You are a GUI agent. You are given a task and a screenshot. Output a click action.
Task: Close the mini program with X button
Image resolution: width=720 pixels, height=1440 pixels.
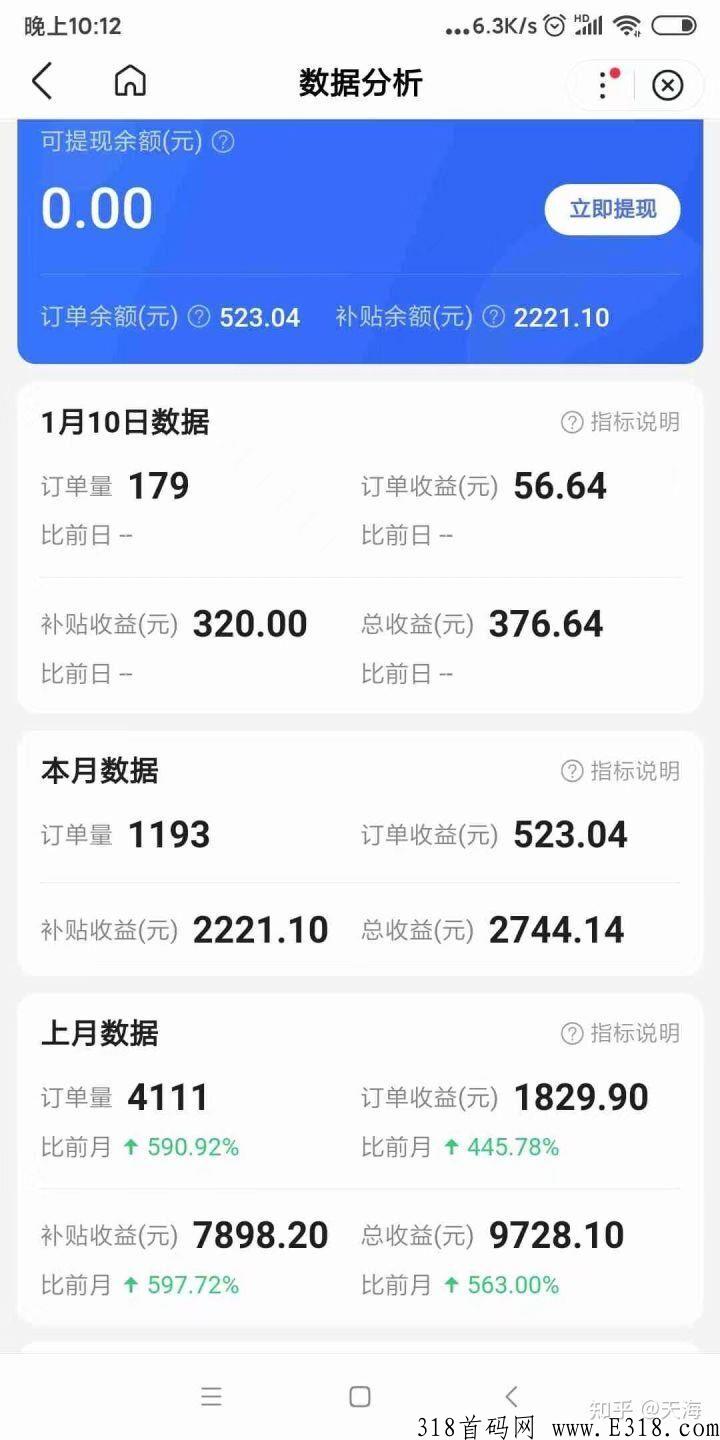667,85
